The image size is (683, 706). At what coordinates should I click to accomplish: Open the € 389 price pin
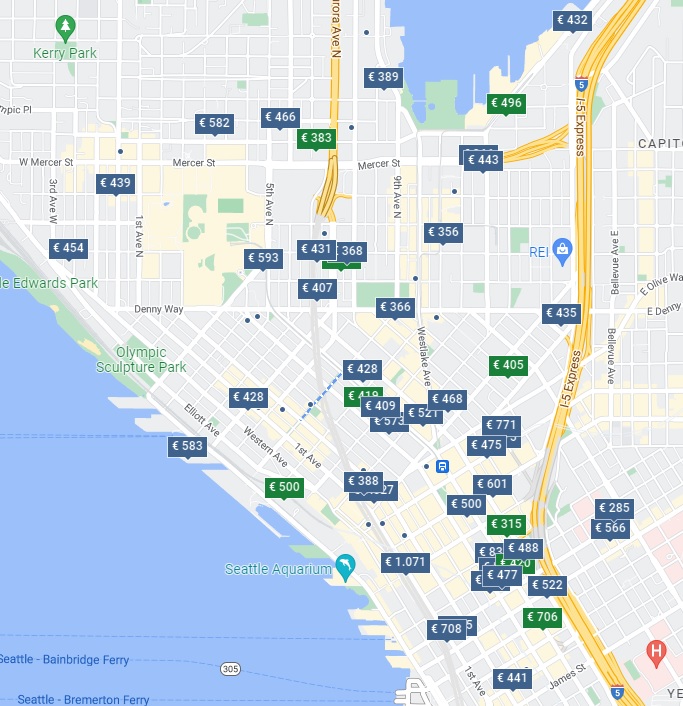383,77
